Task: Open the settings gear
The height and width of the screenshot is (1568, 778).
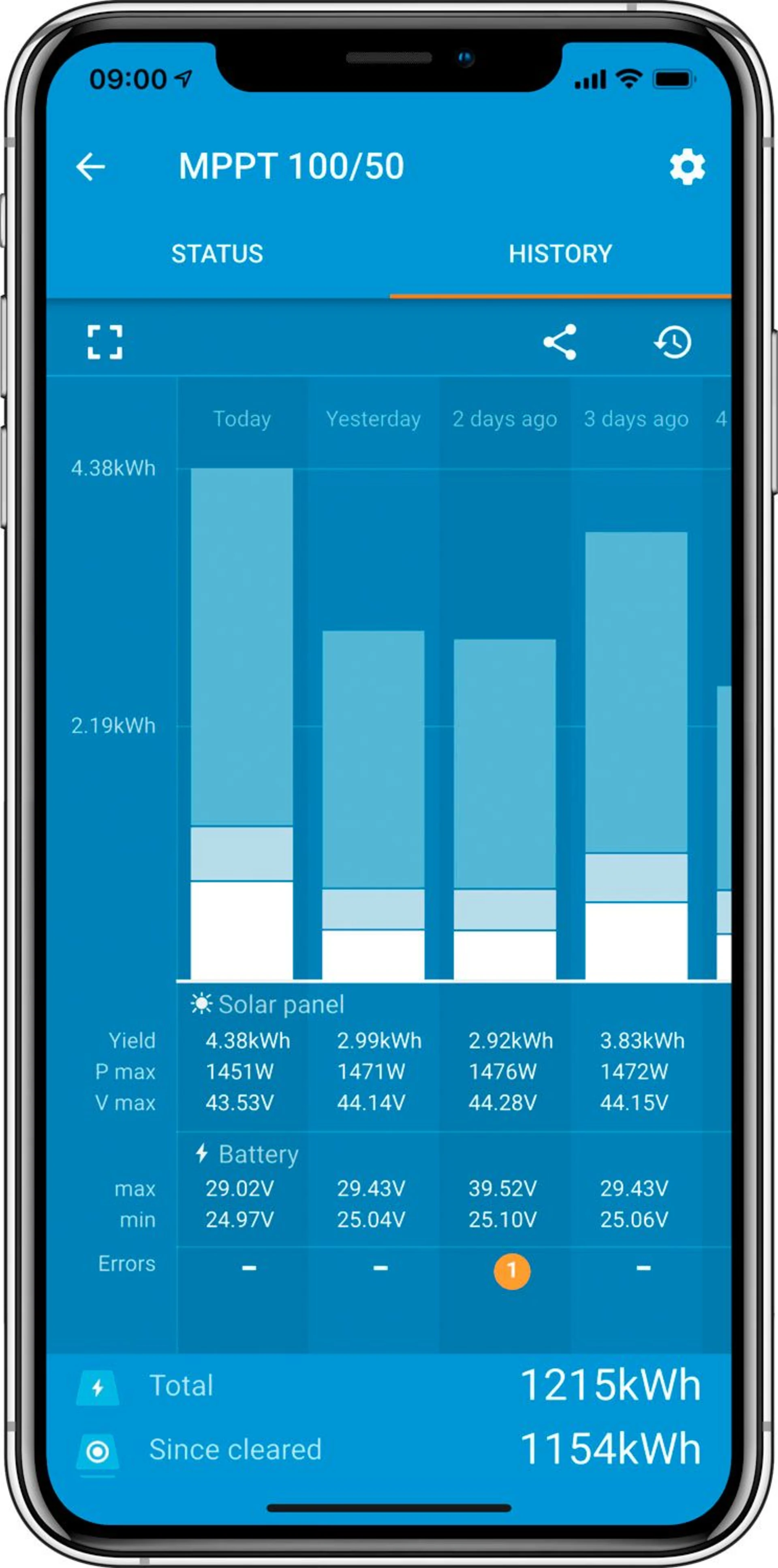Action: point(687,167)
